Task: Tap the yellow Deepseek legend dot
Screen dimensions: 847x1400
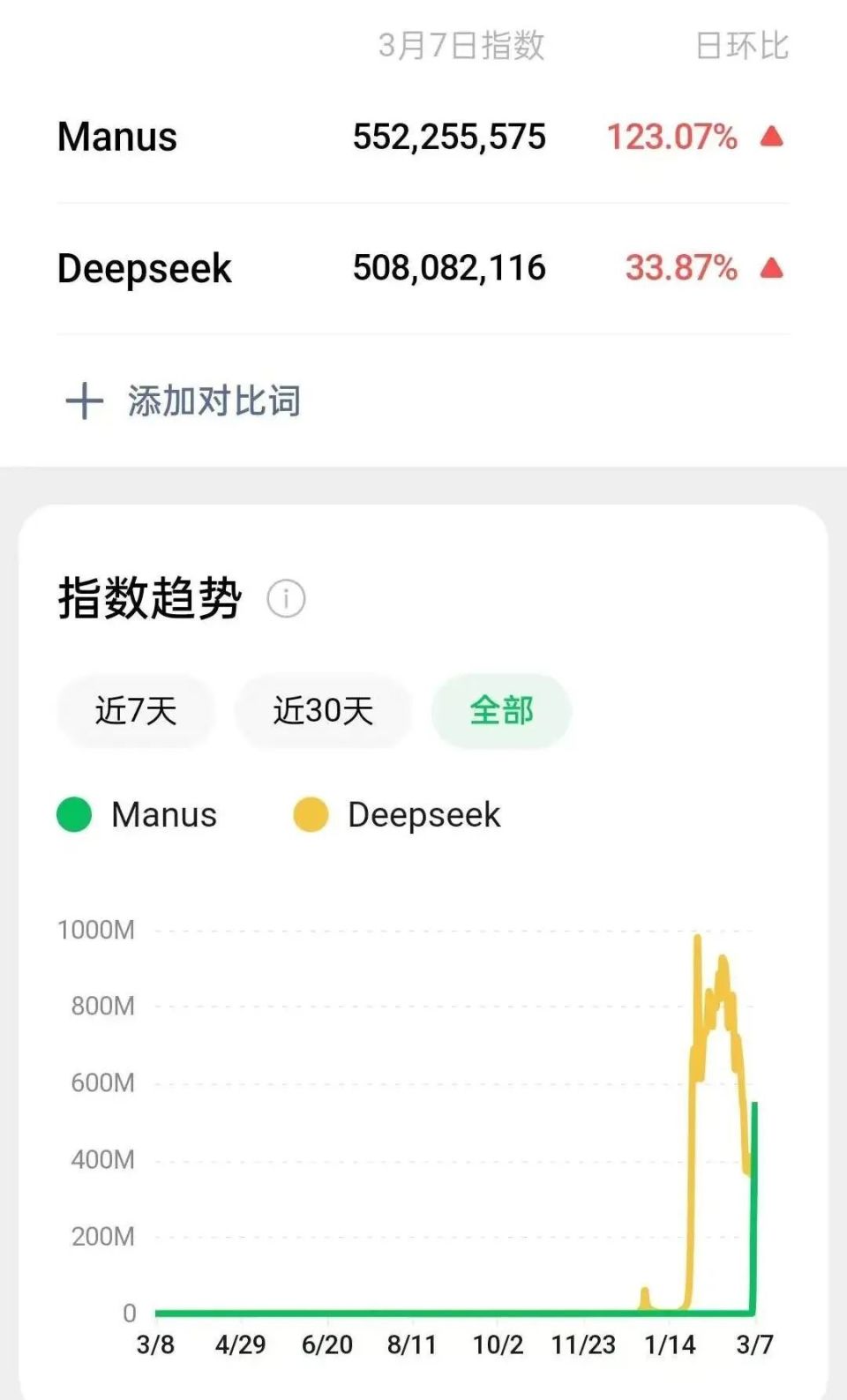Action: tap(311, 814)
